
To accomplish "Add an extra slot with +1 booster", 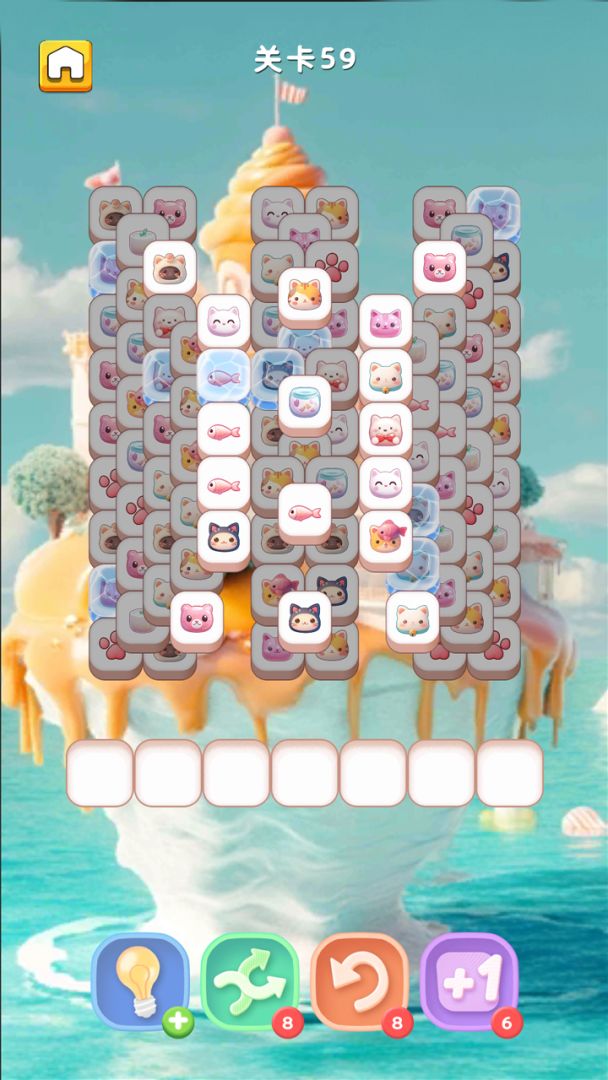I will 469,981.
